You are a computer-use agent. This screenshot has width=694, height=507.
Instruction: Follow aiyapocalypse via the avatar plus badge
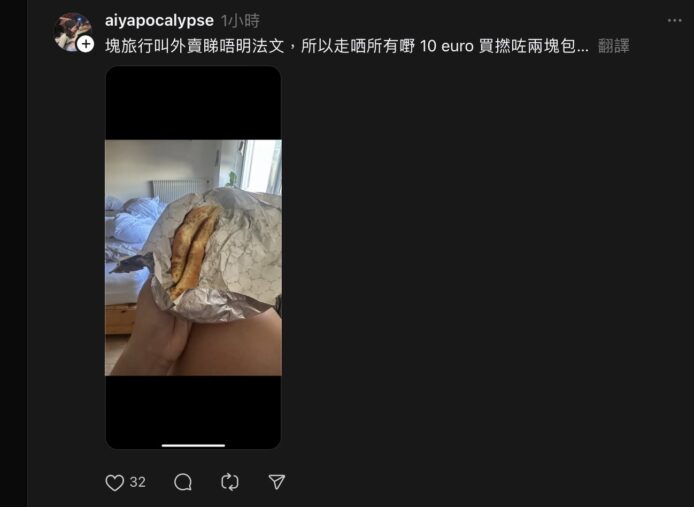86,44
